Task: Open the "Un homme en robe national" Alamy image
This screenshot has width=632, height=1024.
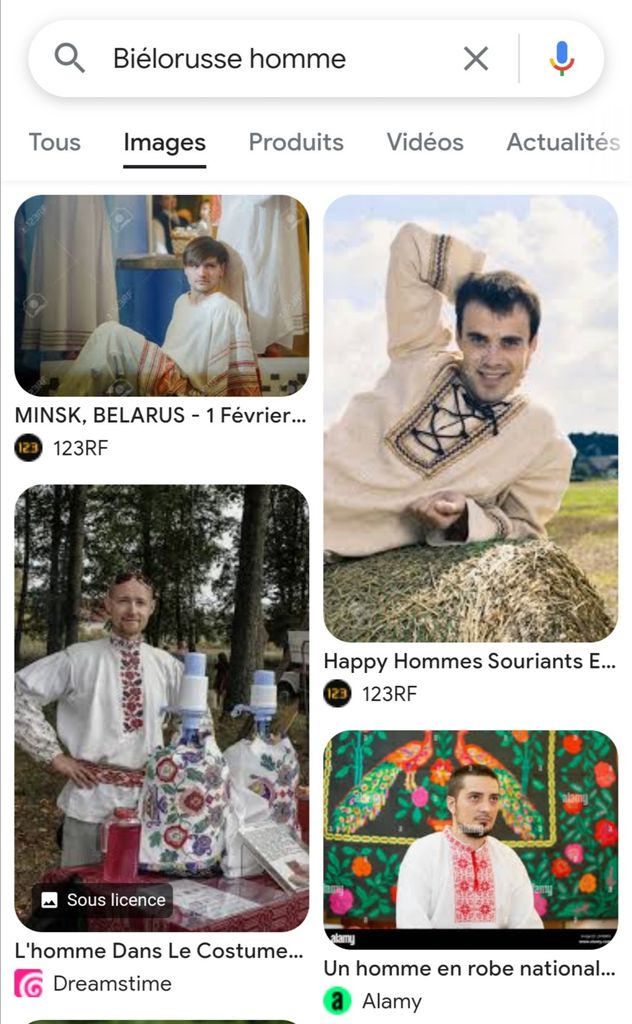Action: (470, 838)
